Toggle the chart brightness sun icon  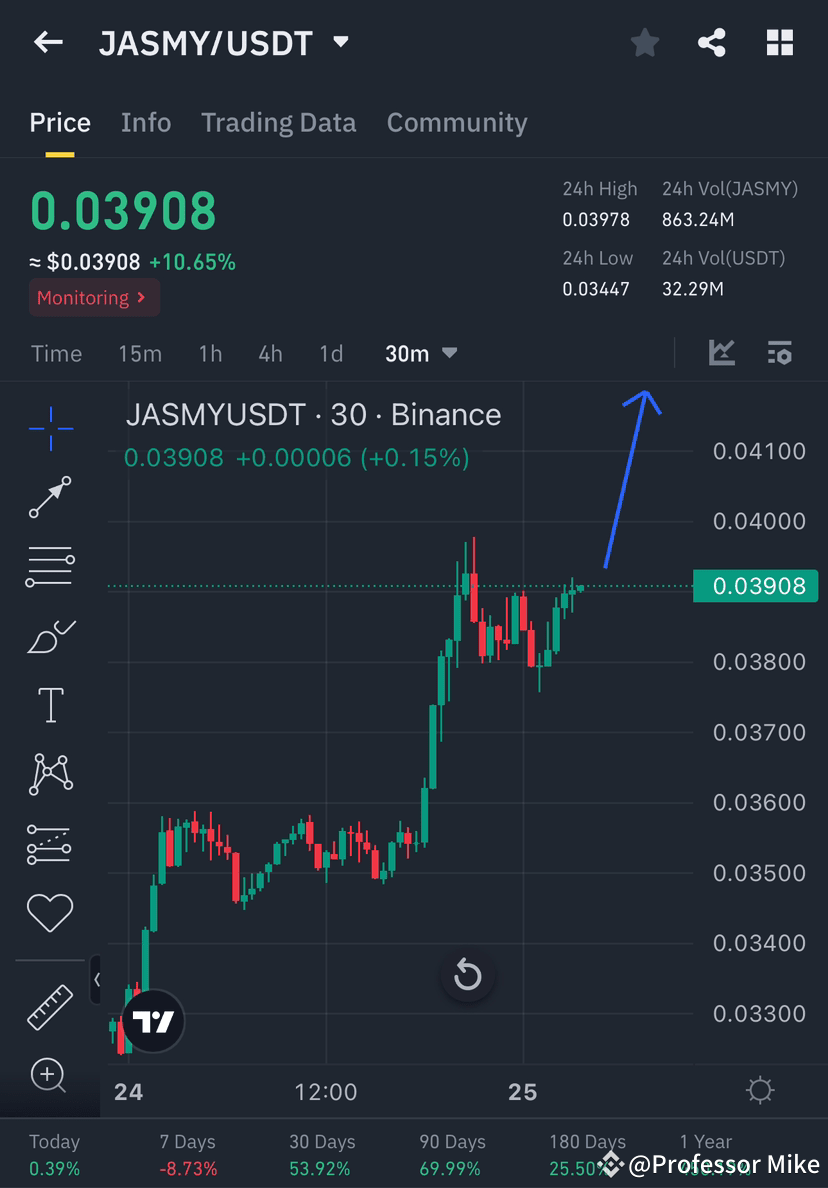coord(760,1091)
